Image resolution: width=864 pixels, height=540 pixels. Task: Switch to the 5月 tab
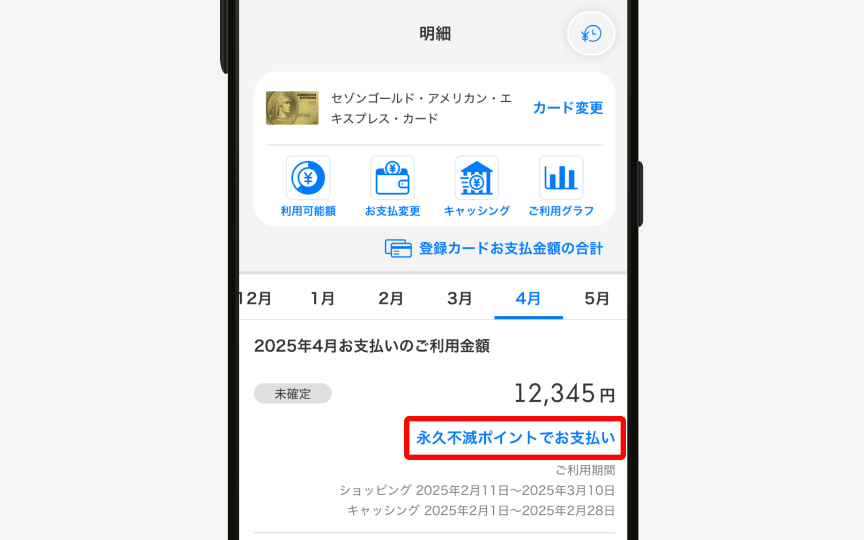pyautogui.click(x=596, y=298)
